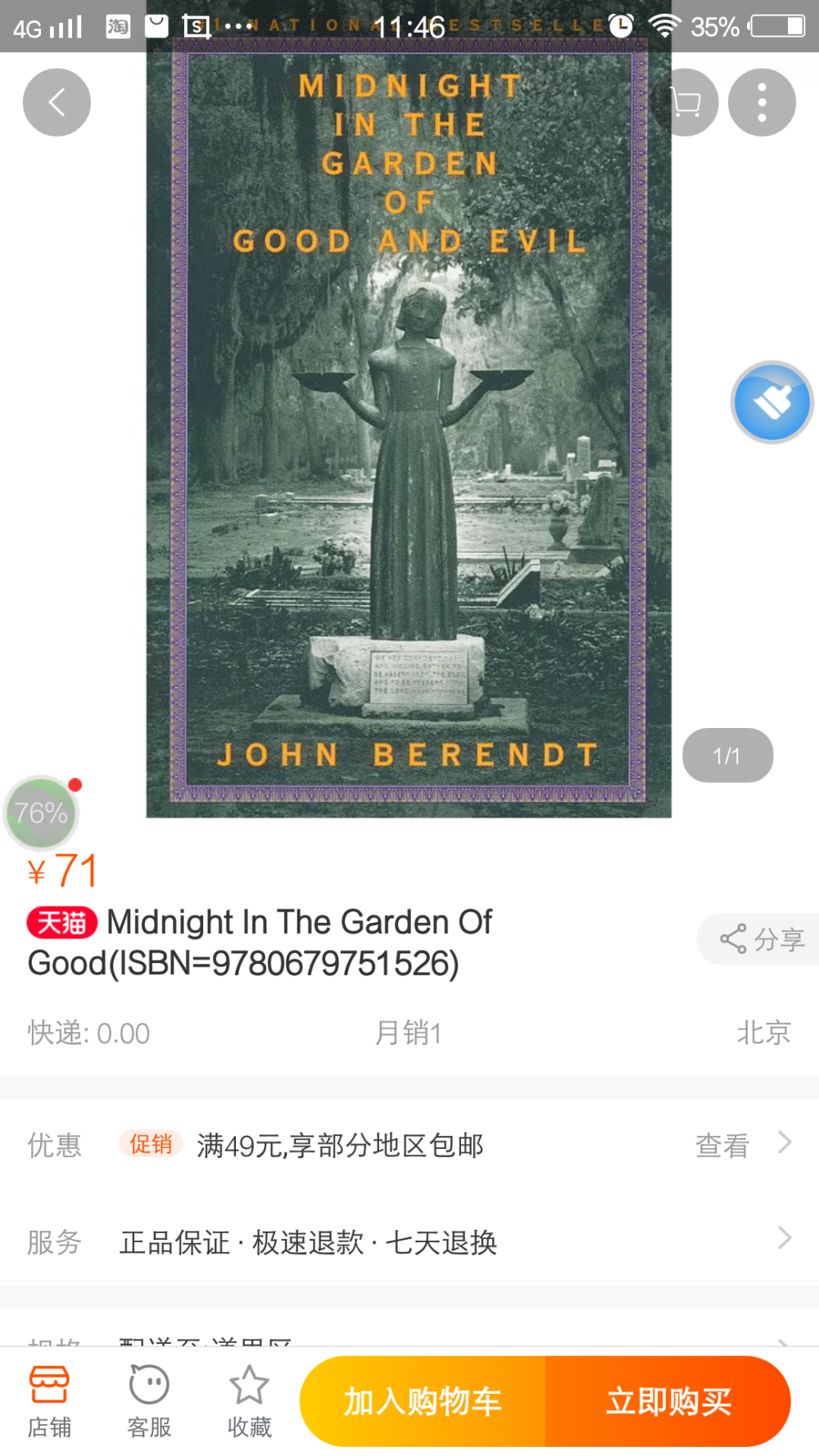Tap the back arrow at top left
Image resolution: width=819 pixels, height=1456 pixels.
click(56, 102)
